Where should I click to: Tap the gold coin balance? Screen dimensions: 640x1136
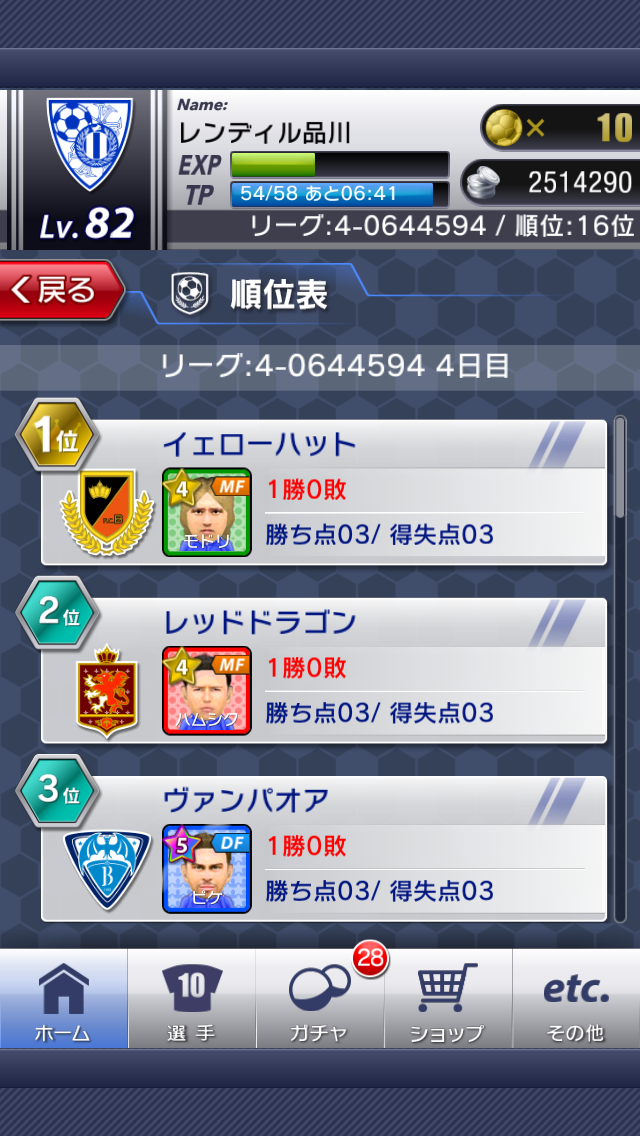click(559, 127)
